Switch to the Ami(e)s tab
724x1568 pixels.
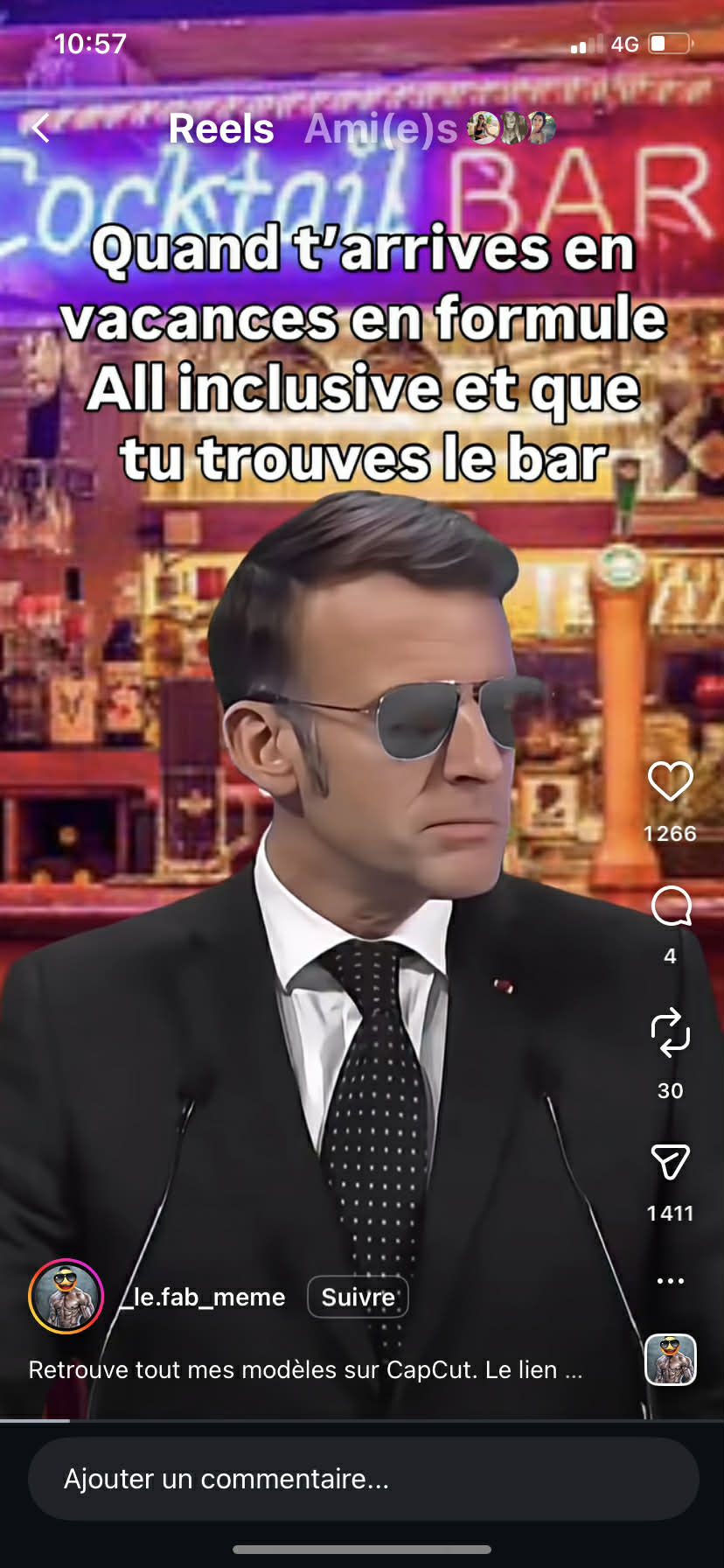tap(381, 129)
